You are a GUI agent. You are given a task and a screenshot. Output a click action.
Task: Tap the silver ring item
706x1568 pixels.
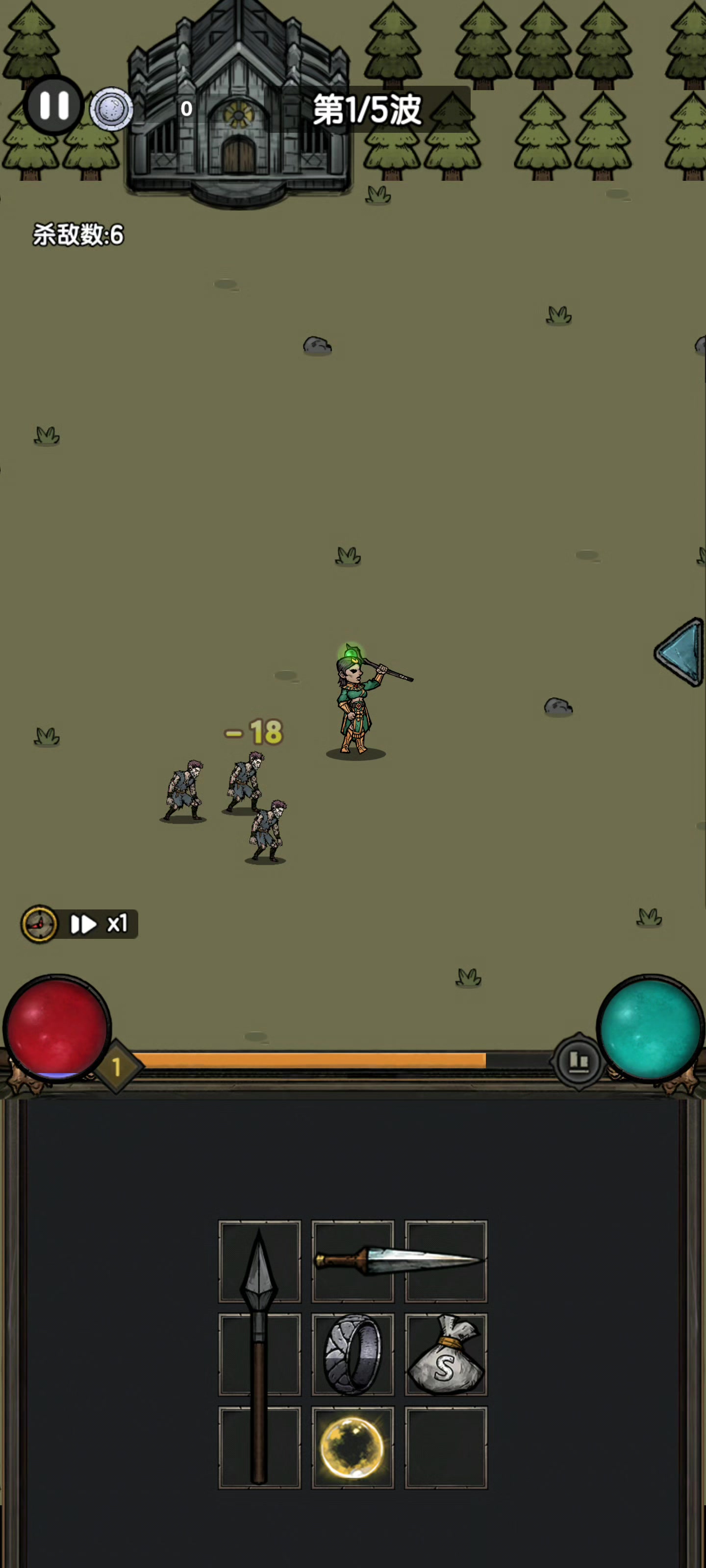(x=353, y=1354)
